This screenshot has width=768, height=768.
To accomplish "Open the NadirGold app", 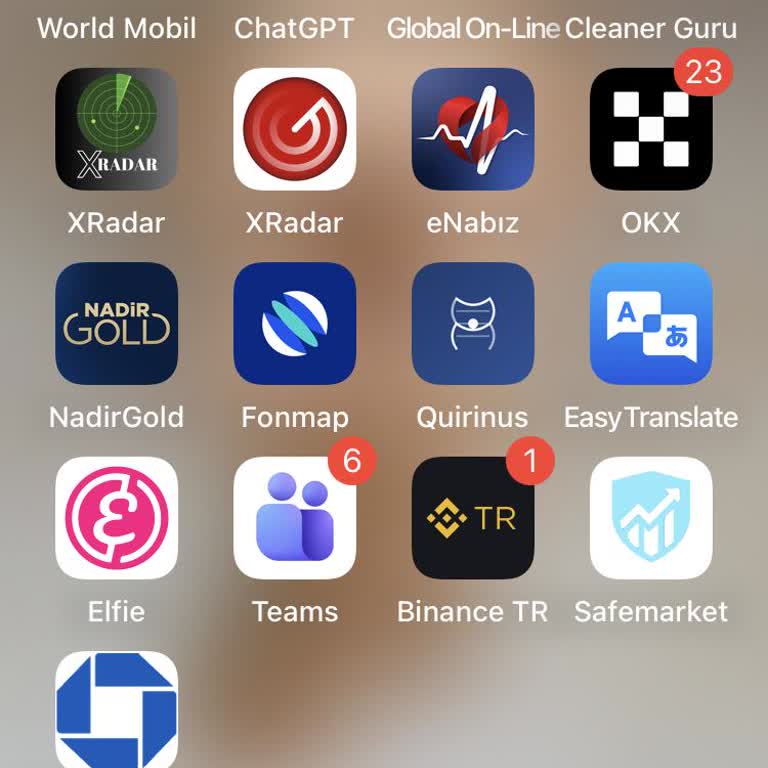I will pos(116,323).
